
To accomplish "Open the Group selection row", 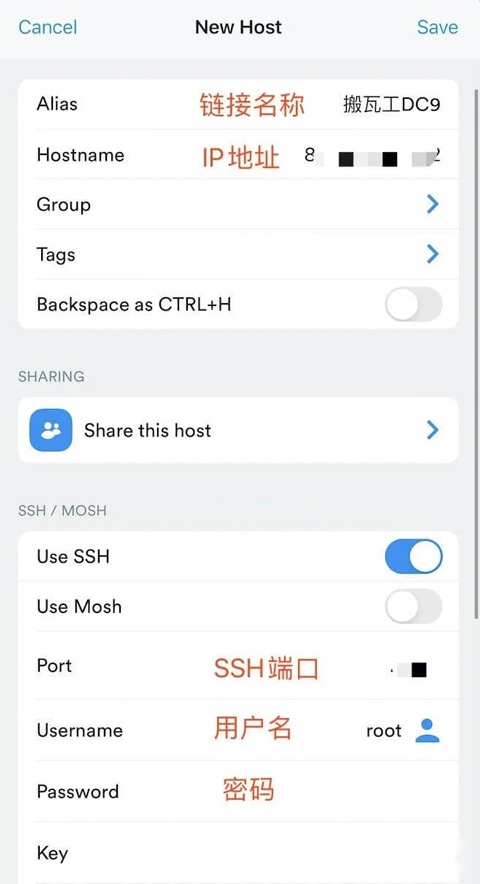I will click(x=238, y=204).
